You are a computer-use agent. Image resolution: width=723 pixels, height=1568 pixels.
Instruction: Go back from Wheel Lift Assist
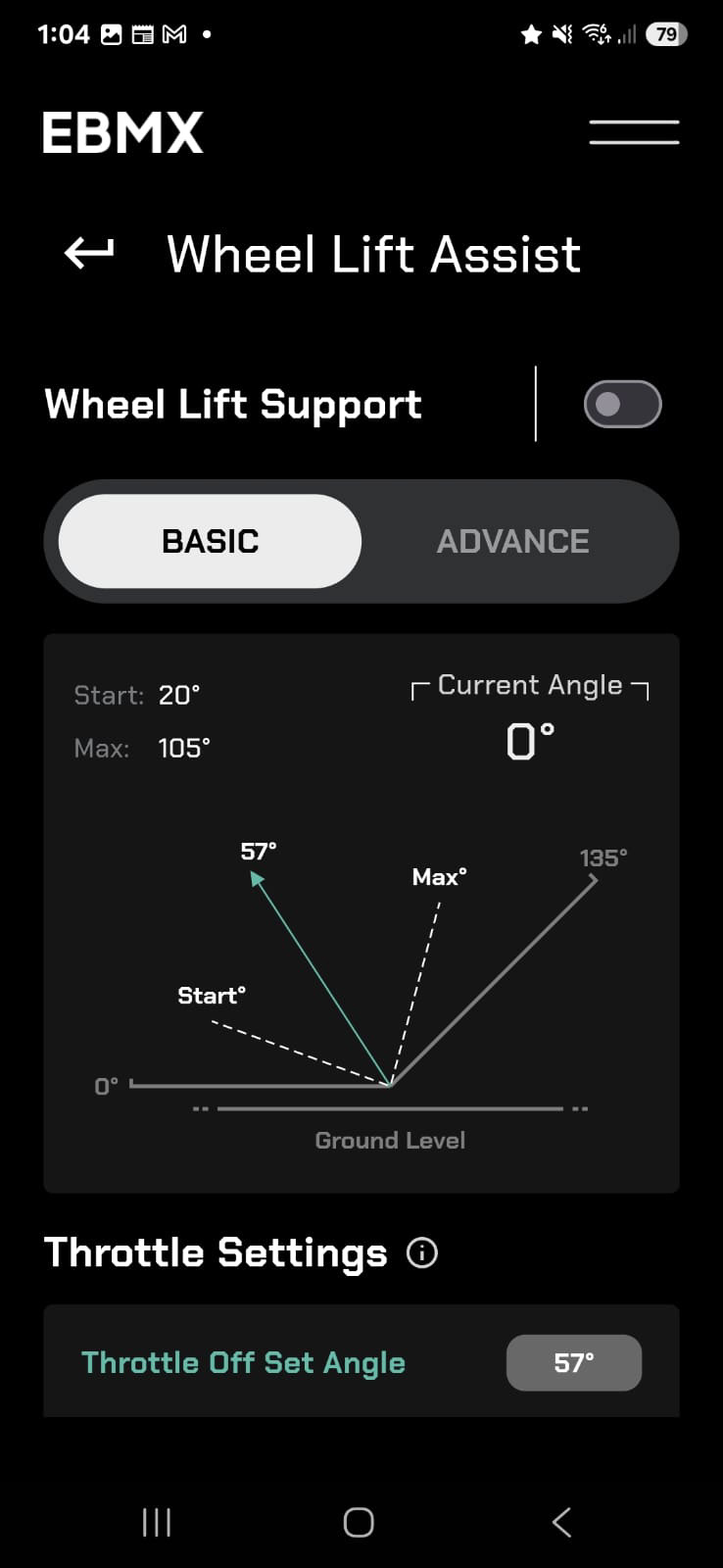tap(89, 253)
